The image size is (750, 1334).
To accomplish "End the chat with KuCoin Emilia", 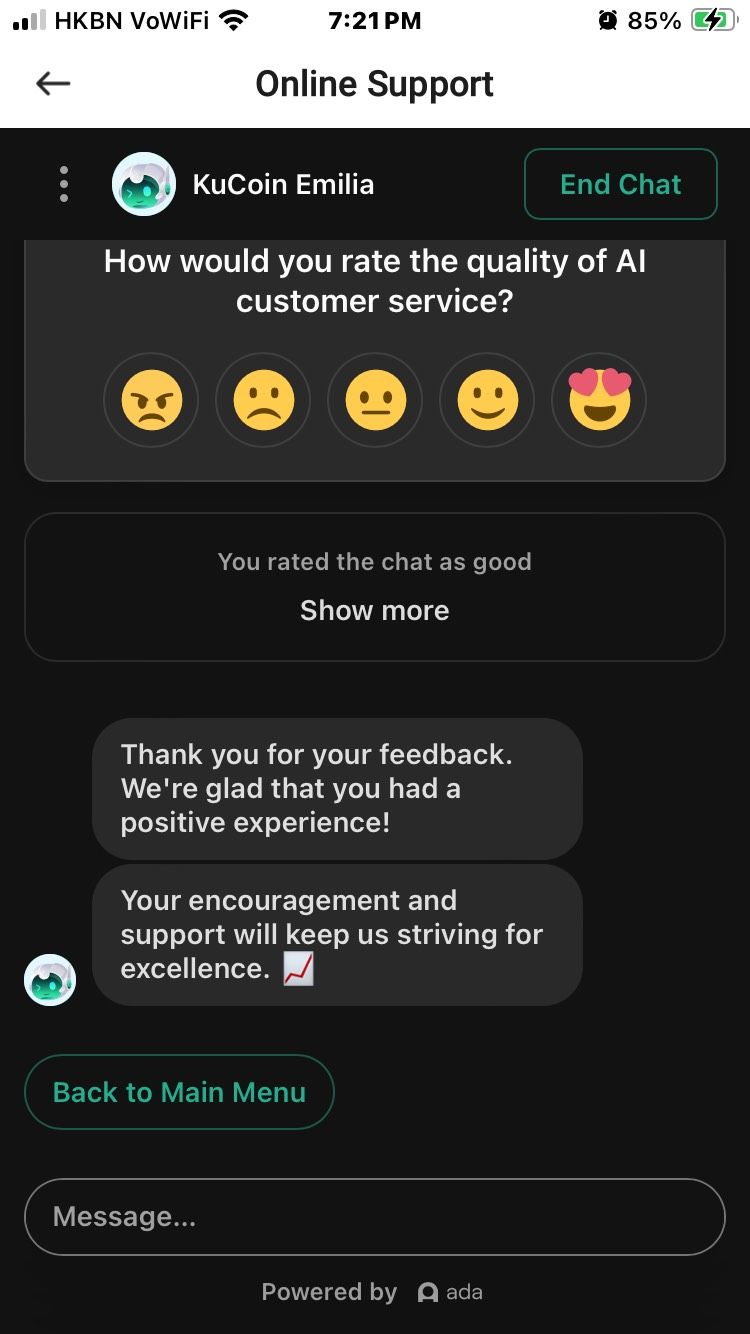I will pos(620,184).
